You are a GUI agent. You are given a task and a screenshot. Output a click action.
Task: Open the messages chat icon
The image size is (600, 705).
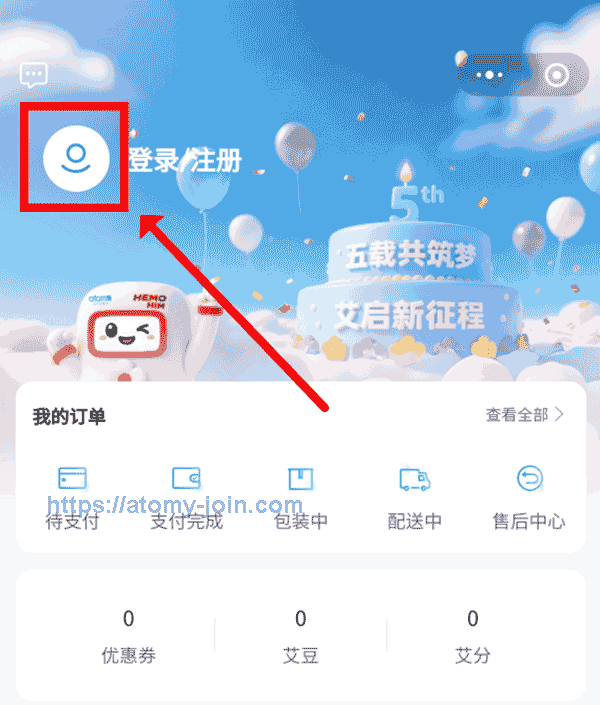[34, 75]
